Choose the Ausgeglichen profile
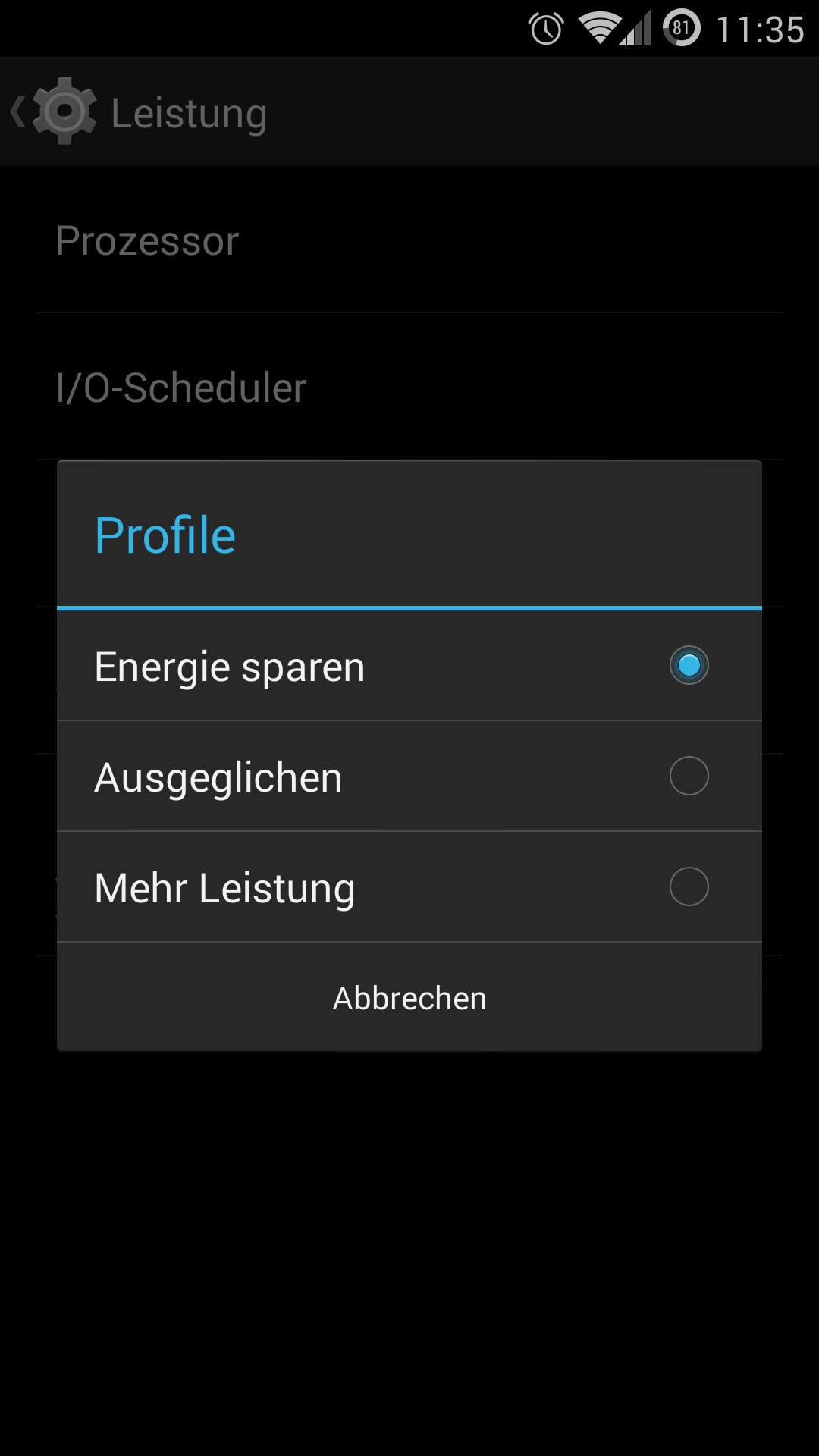Screen dimensions: 819x1456 409,777
